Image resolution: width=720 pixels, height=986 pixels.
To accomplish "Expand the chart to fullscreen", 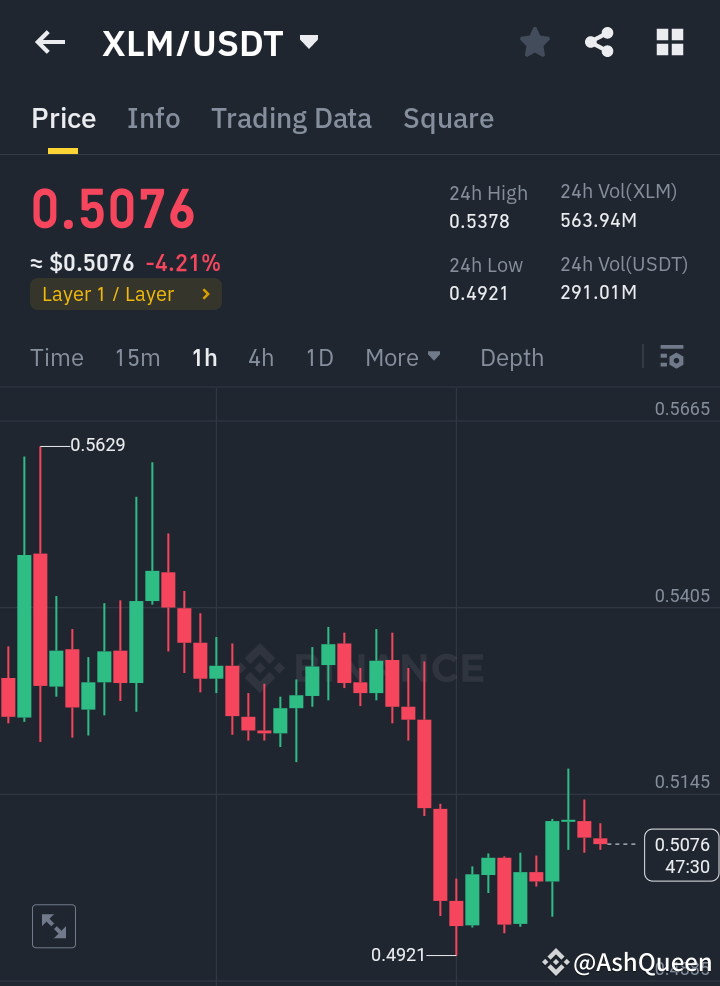I will coord(53,926).
